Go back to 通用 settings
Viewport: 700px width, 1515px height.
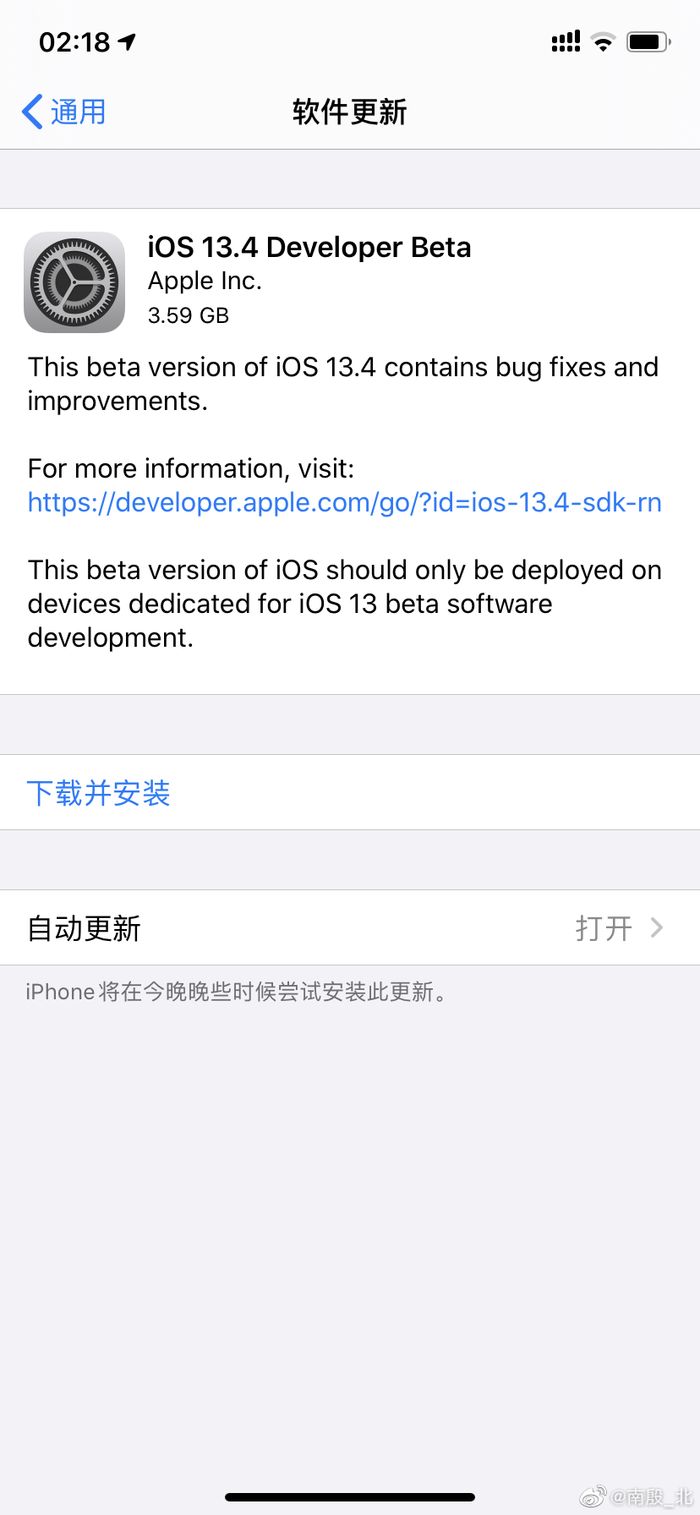click(x=64, y=111)
